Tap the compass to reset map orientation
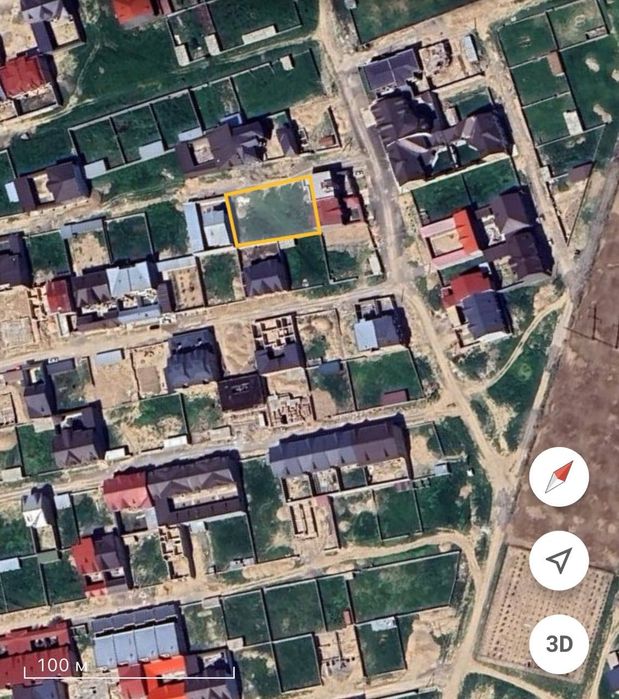The image size is (619, 699). coord(558,477)
